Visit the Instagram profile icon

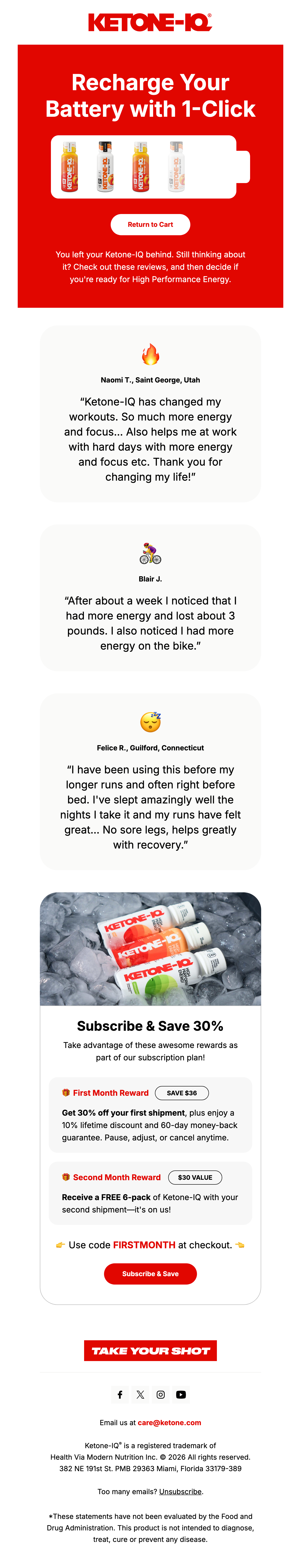[x=161, y=1394]
